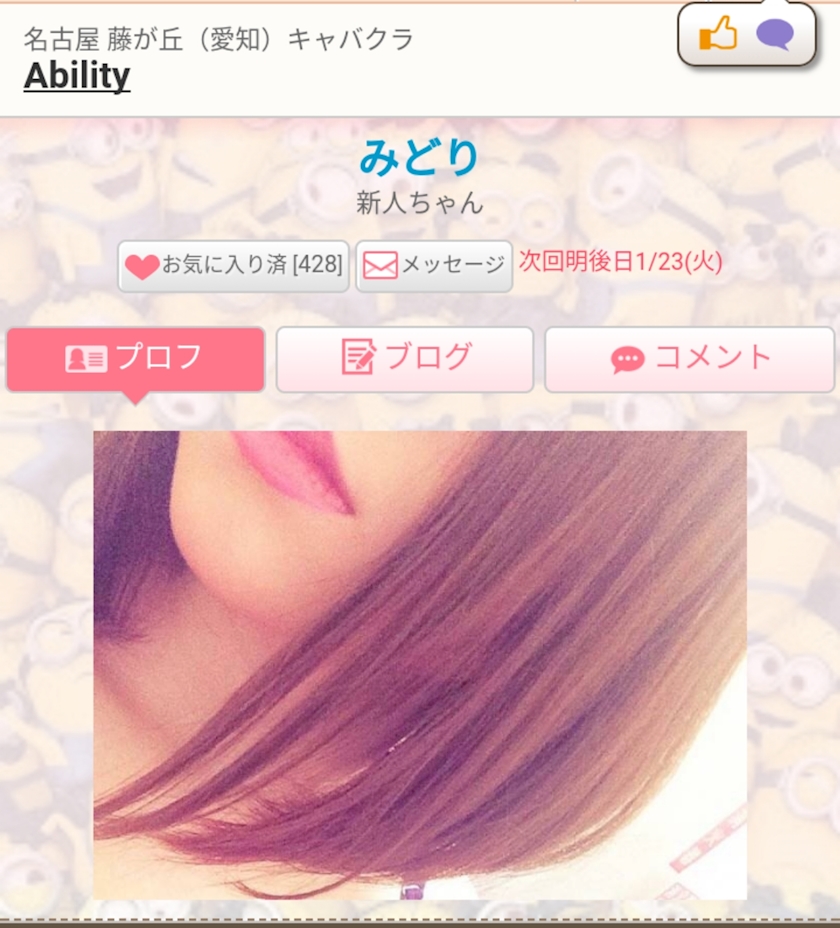
Task: Toggle the お気に入り済 favorite button
Action: (233, 266)
